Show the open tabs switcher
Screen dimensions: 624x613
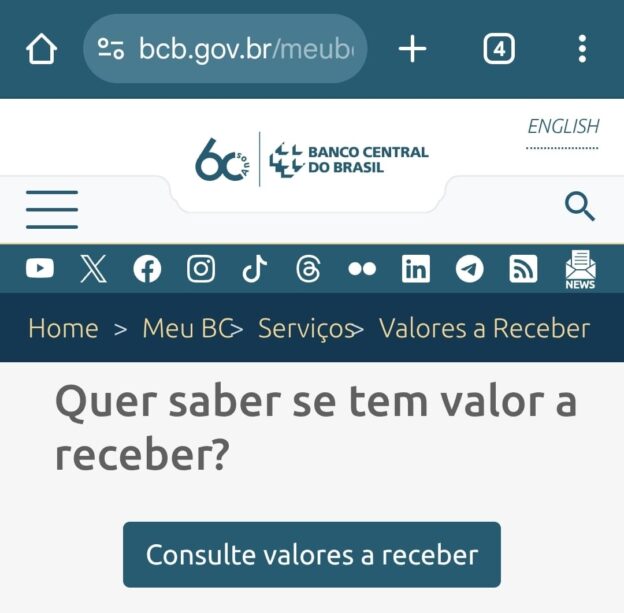pos(499,49)
